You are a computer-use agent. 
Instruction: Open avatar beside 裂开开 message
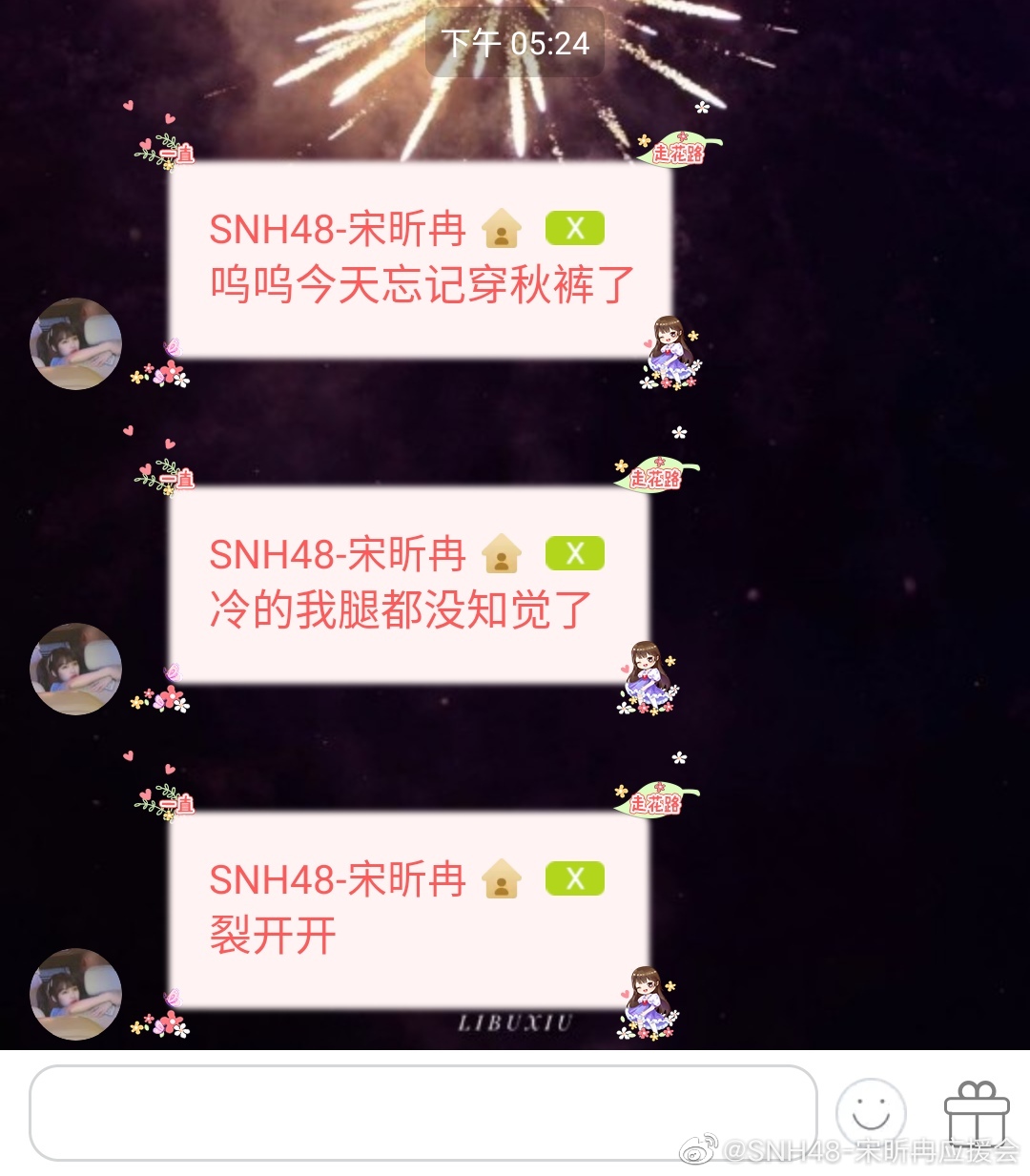76,994
